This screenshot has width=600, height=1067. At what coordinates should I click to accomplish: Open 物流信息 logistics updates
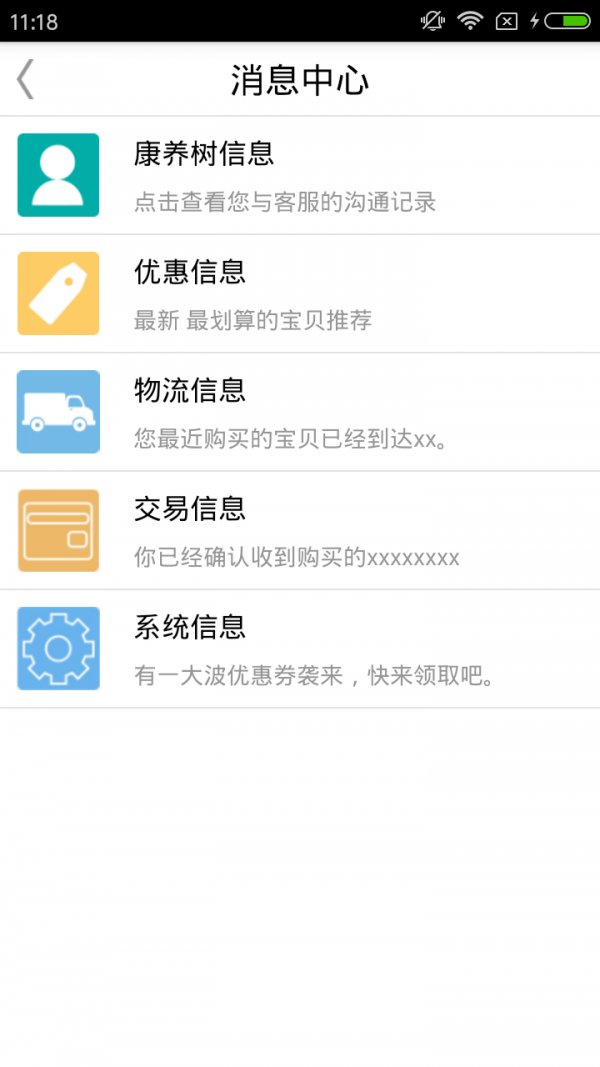coord(300,411)
